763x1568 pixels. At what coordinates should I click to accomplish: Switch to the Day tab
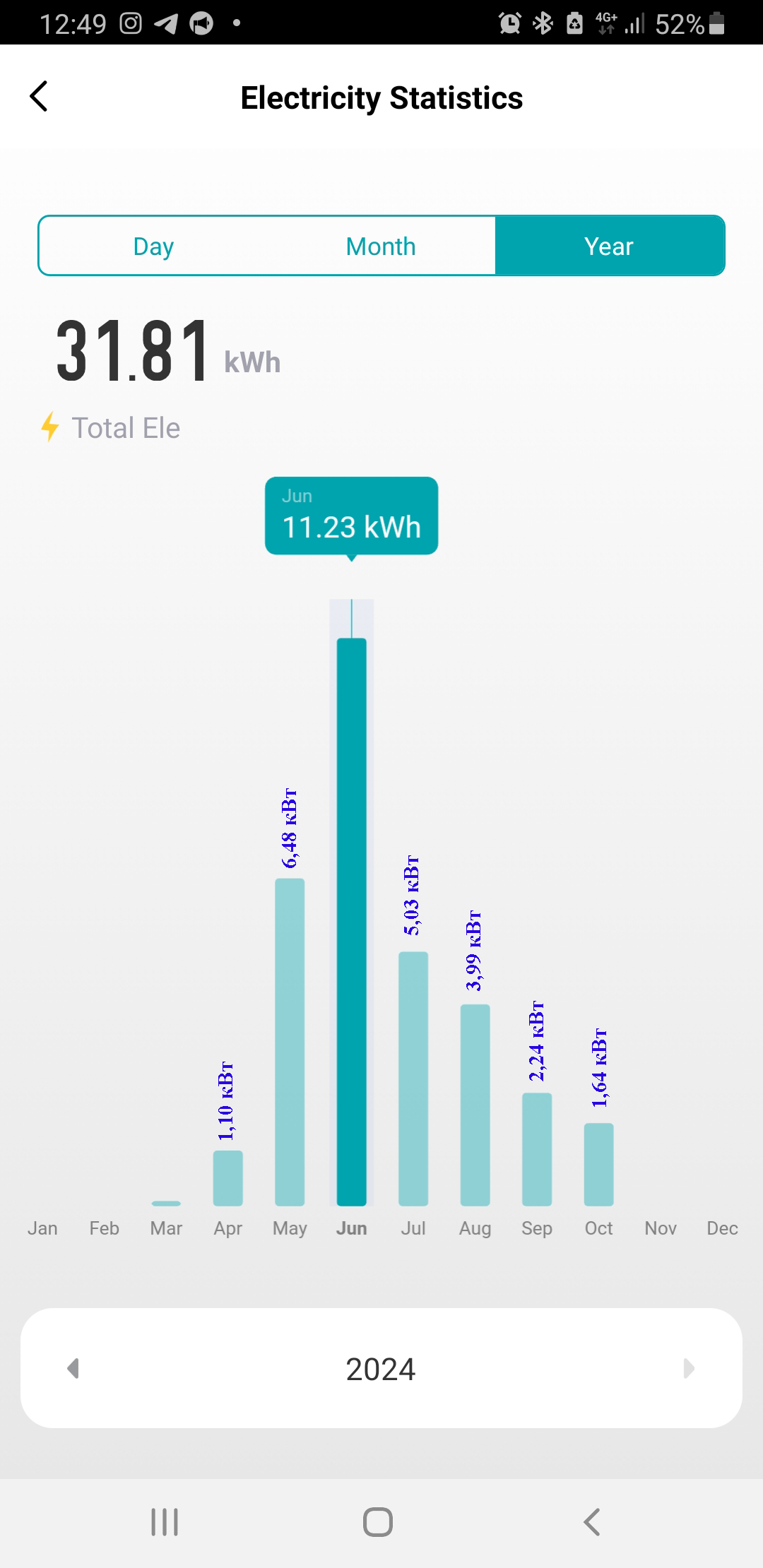coord(153,246)
